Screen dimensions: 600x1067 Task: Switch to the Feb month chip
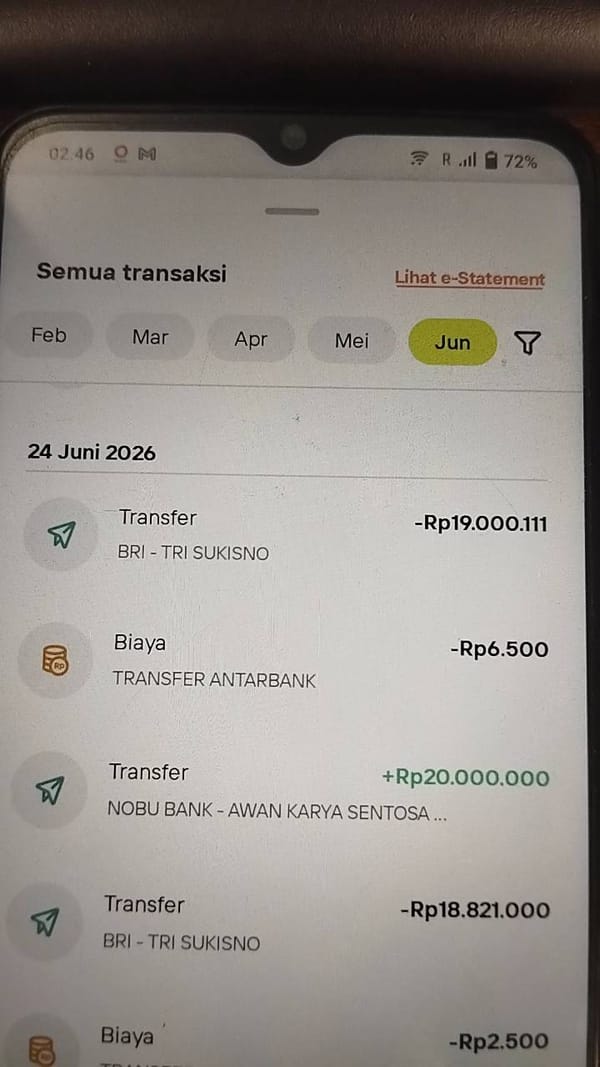pyautogui.click(x=49, y=335)
